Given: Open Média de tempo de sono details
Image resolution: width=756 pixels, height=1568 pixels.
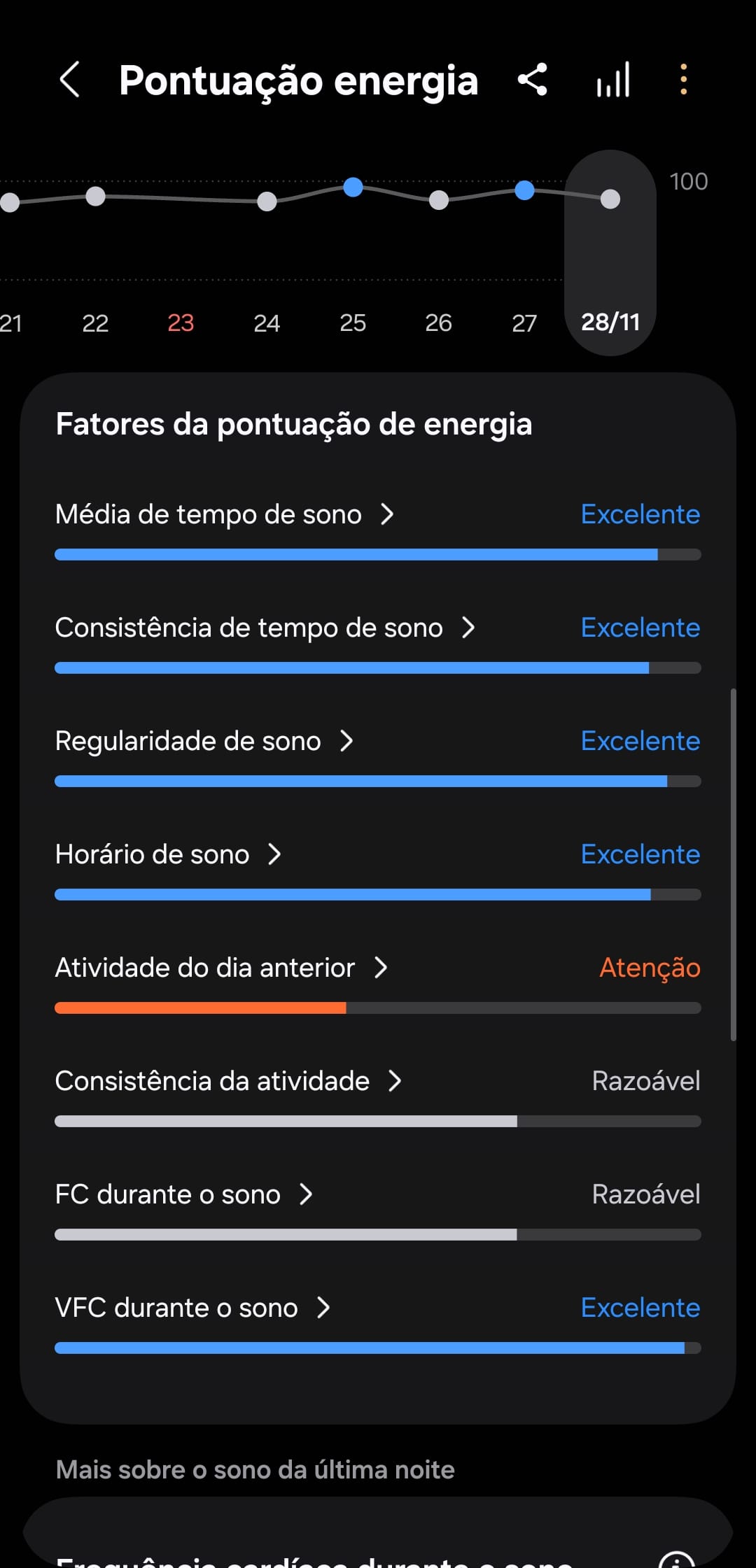Looking at the screenshot, I should click(224, 515).
